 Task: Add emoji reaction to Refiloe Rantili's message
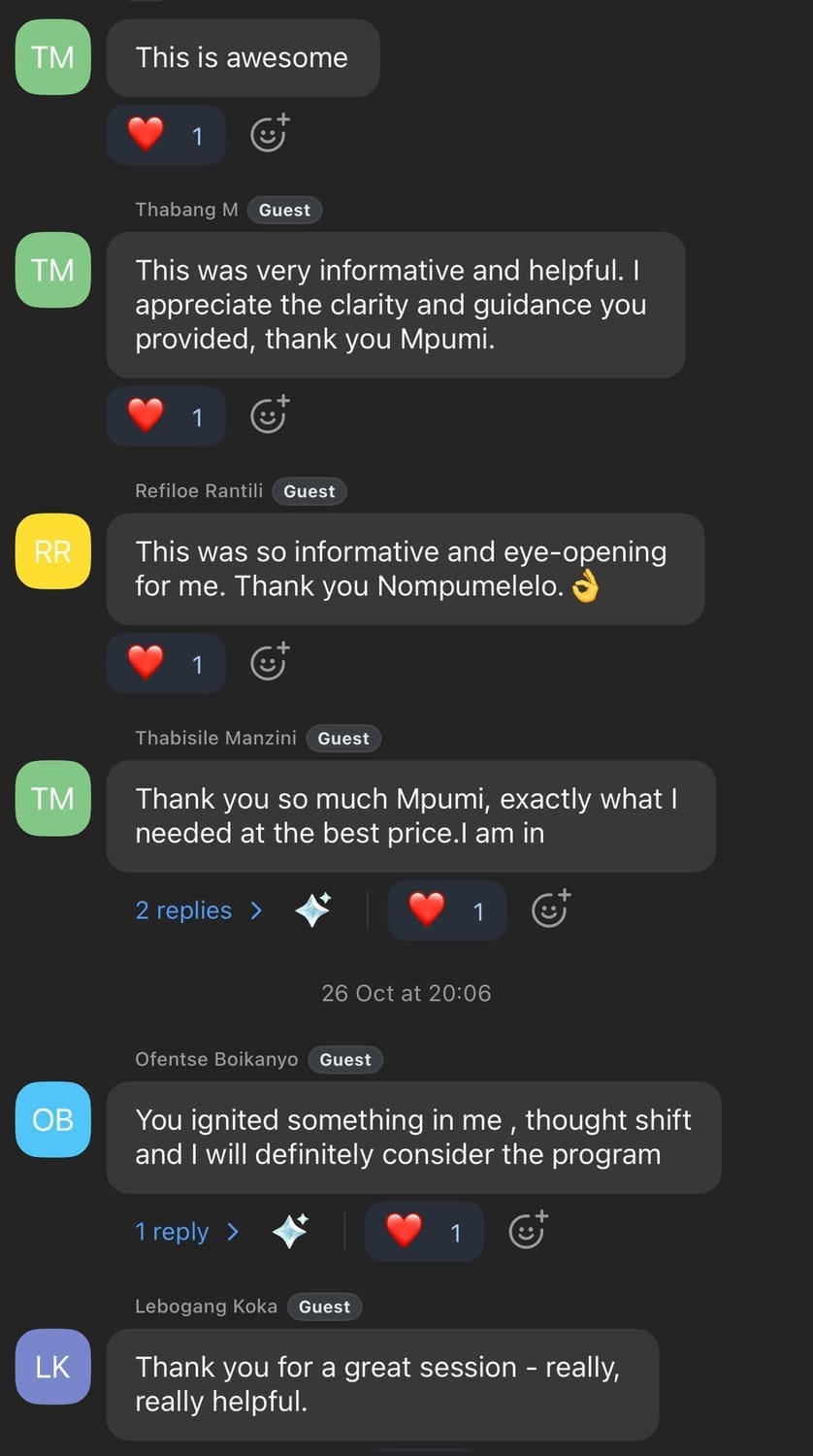tap(269, 663)
